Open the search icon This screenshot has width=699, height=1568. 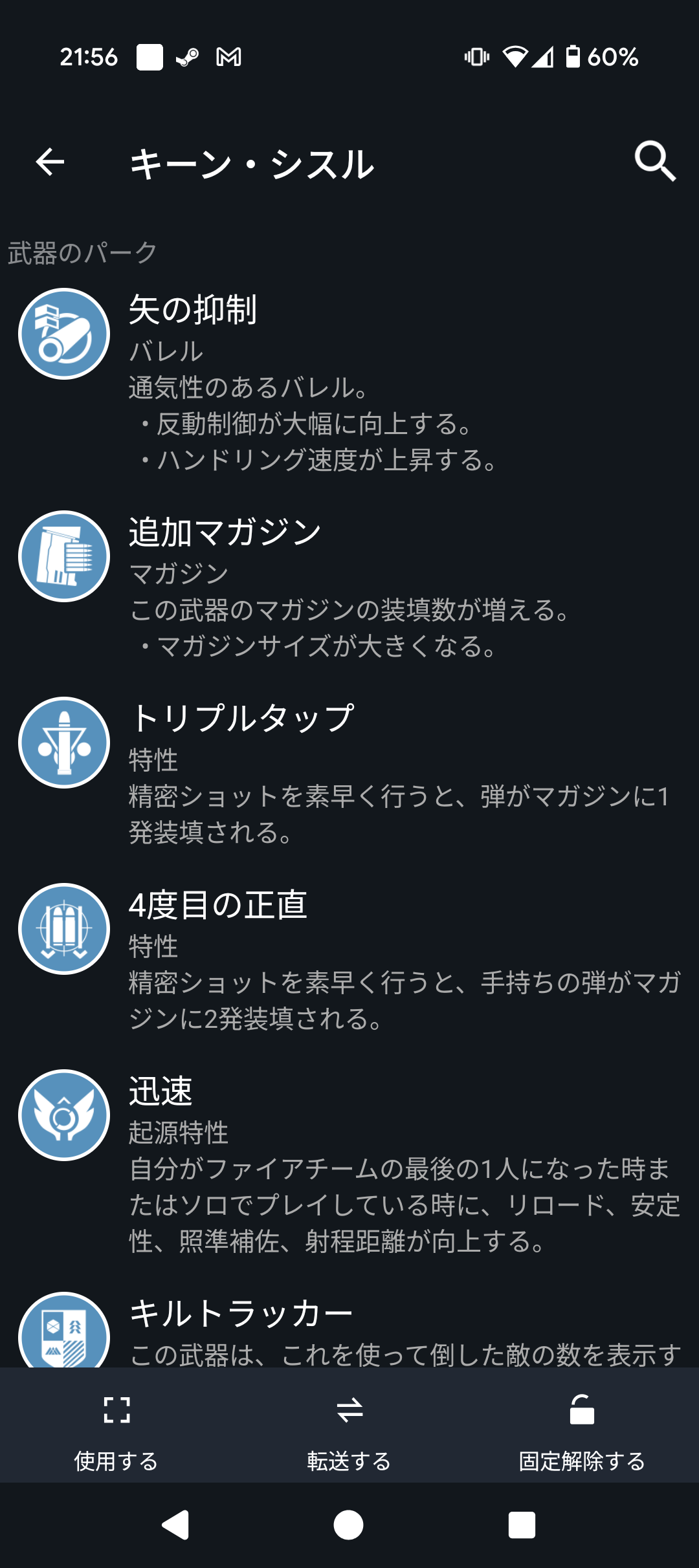click(x=654, y=162)
